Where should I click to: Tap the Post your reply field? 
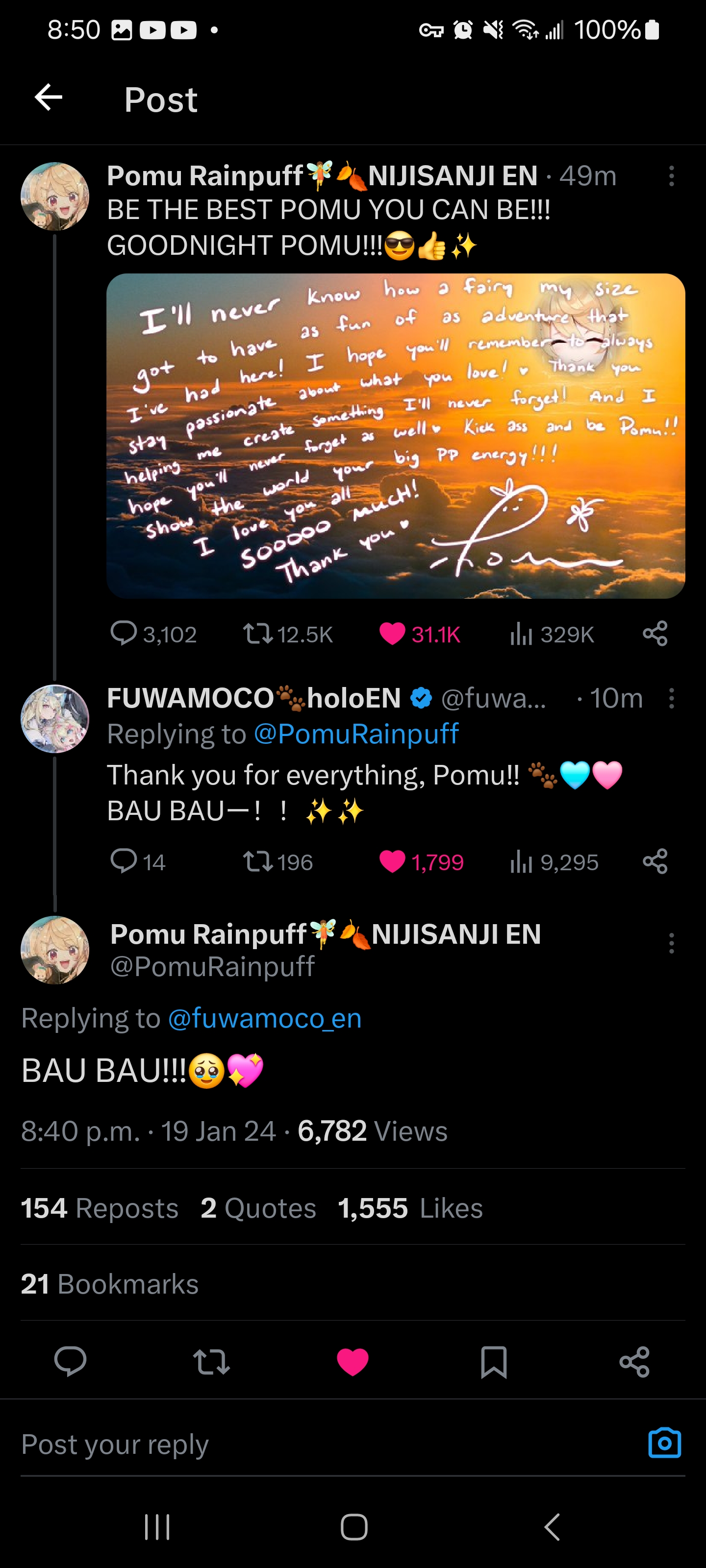[304, 1445]
